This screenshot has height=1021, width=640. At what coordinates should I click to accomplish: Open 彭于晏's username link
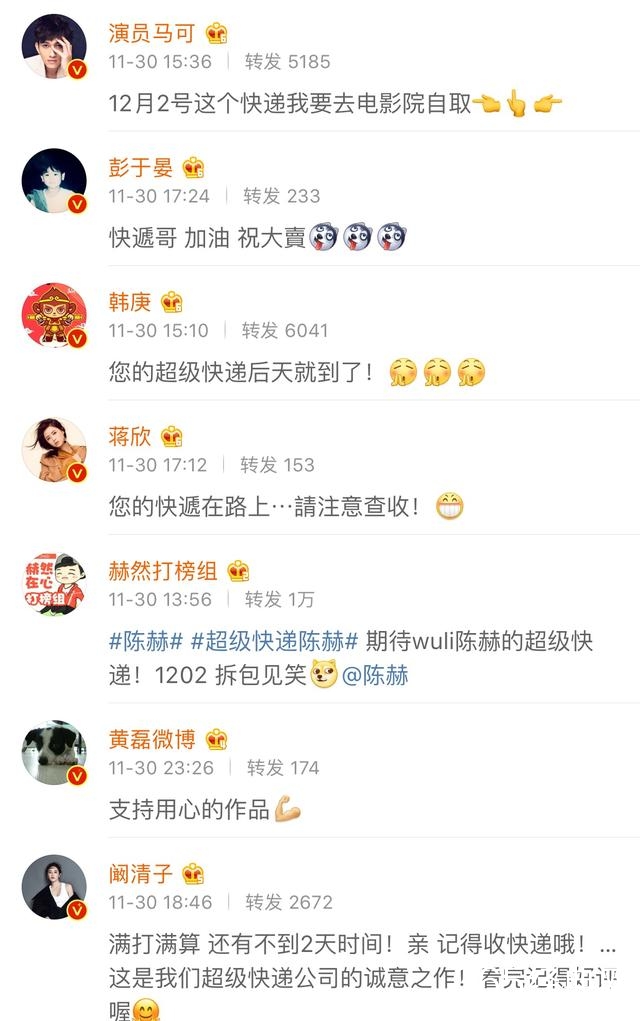click(x=140, y=167)
